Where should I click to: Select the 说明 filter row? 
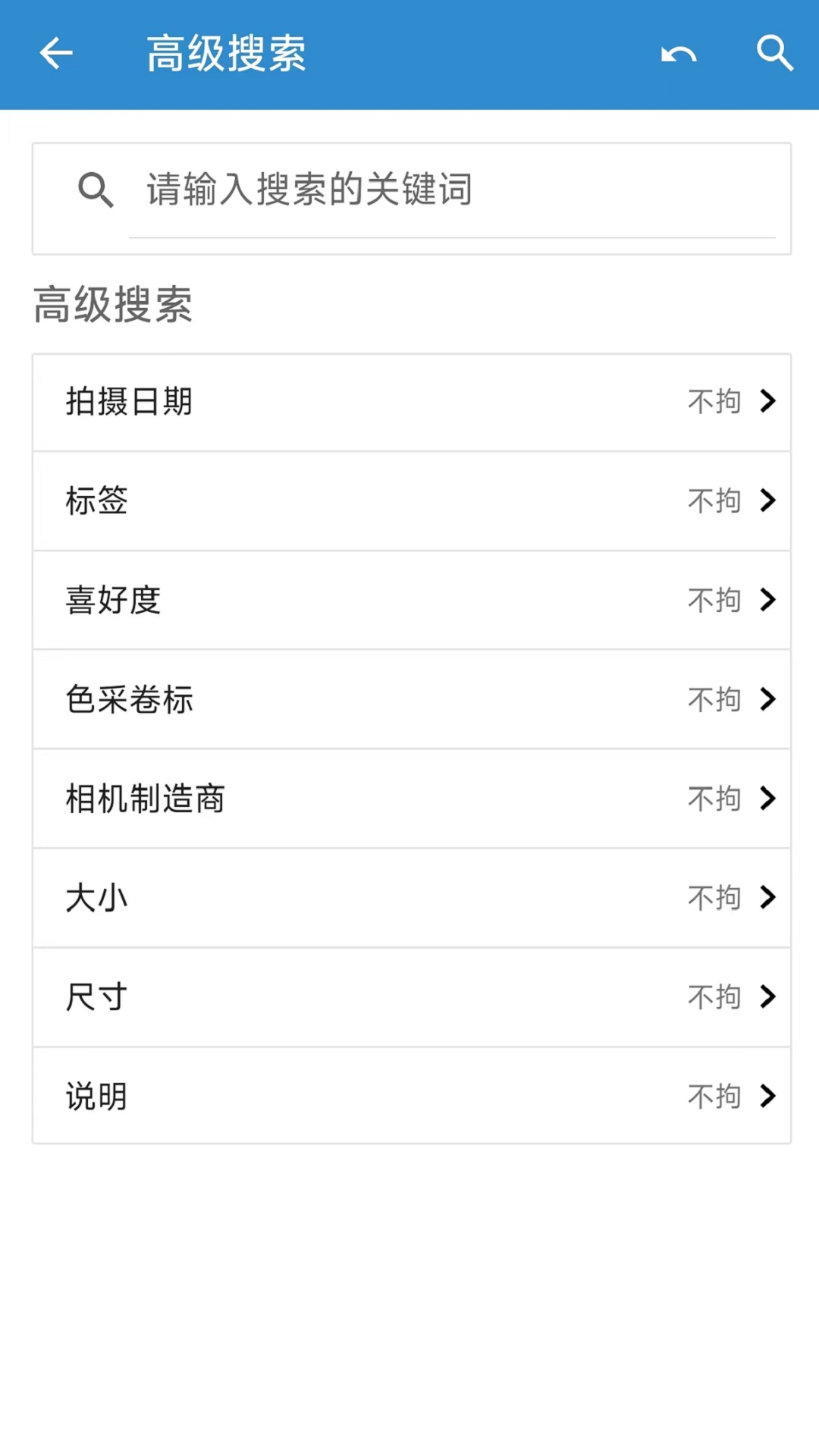coord(411,1096)
